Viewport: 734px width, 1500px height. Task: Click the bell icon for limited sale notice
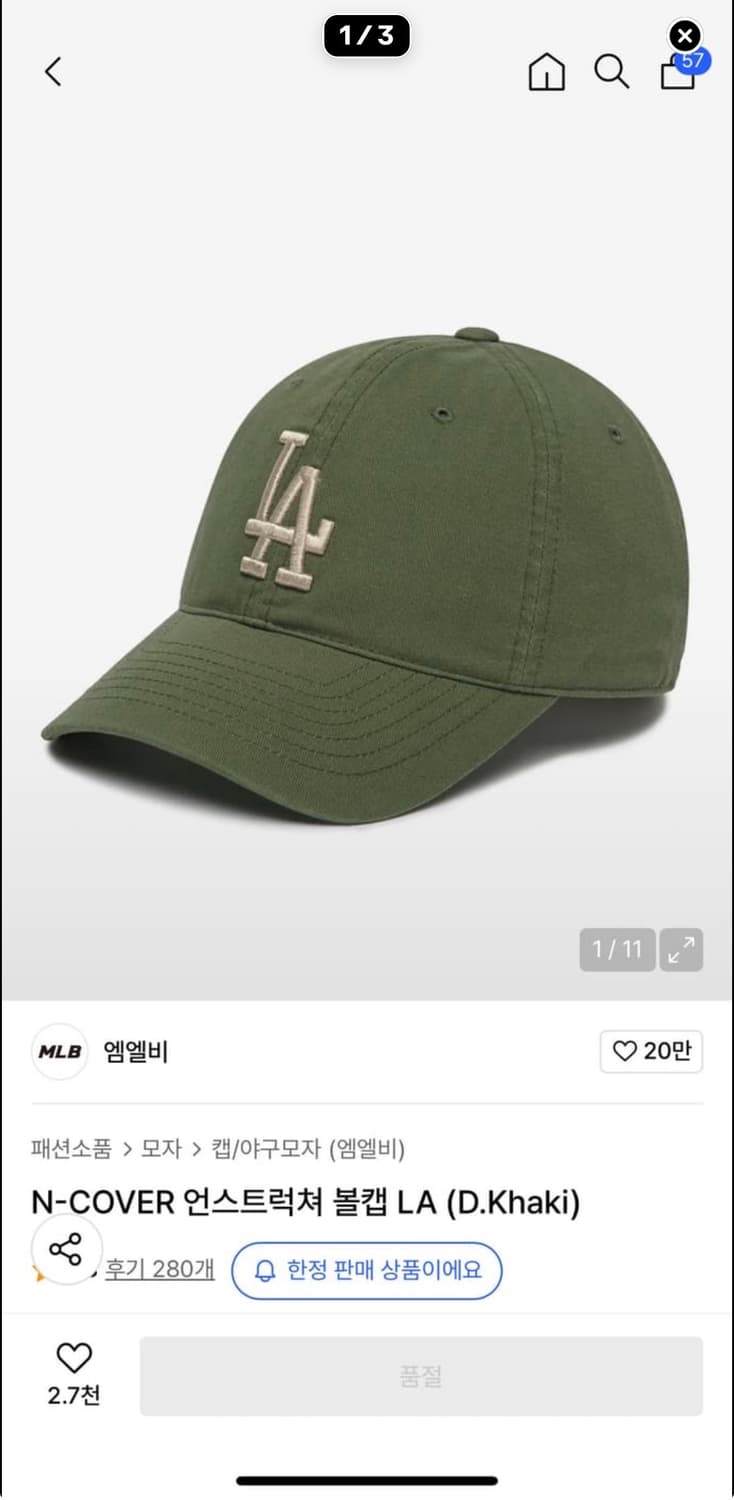(264, 1270)
